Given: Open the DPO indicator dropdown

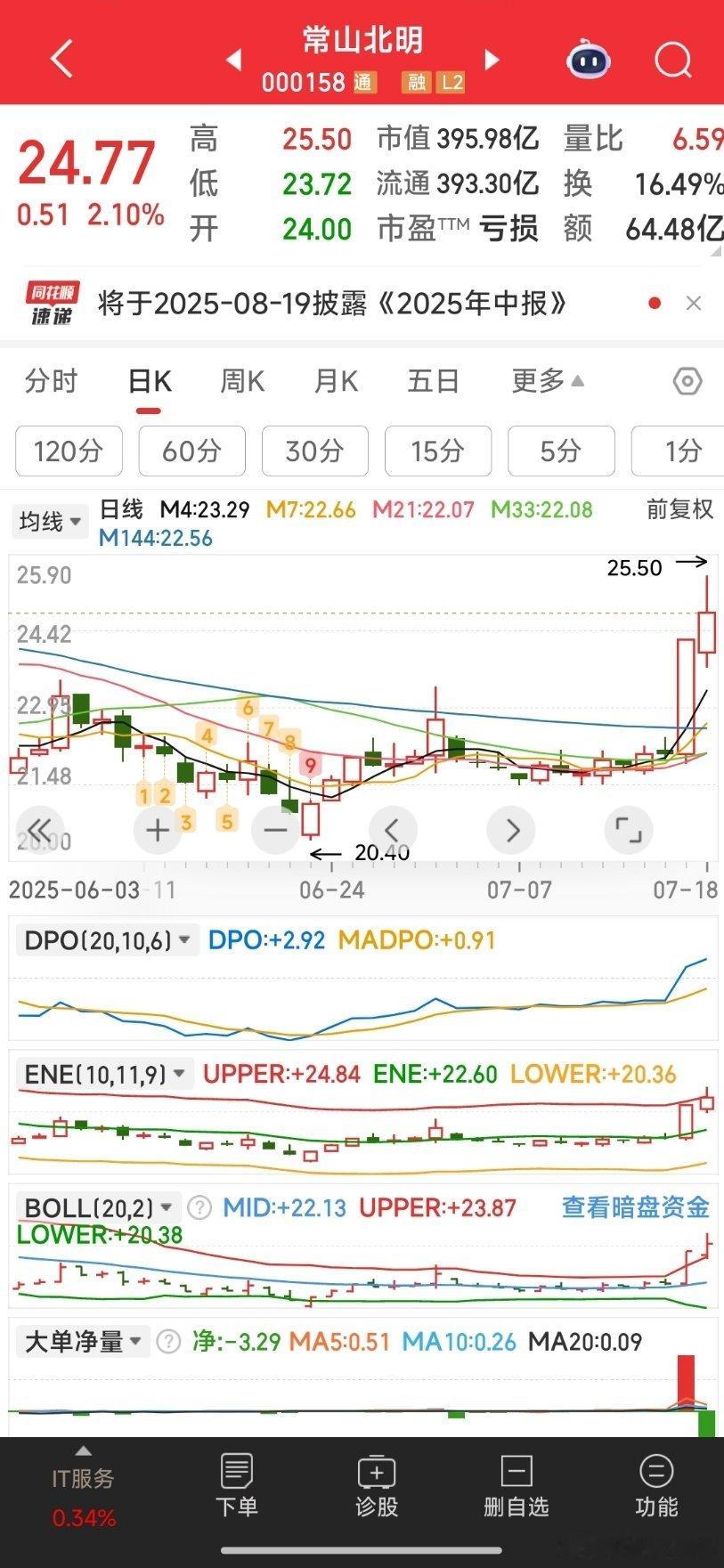Looking at the screenshot, I should [x=107, y=940].
